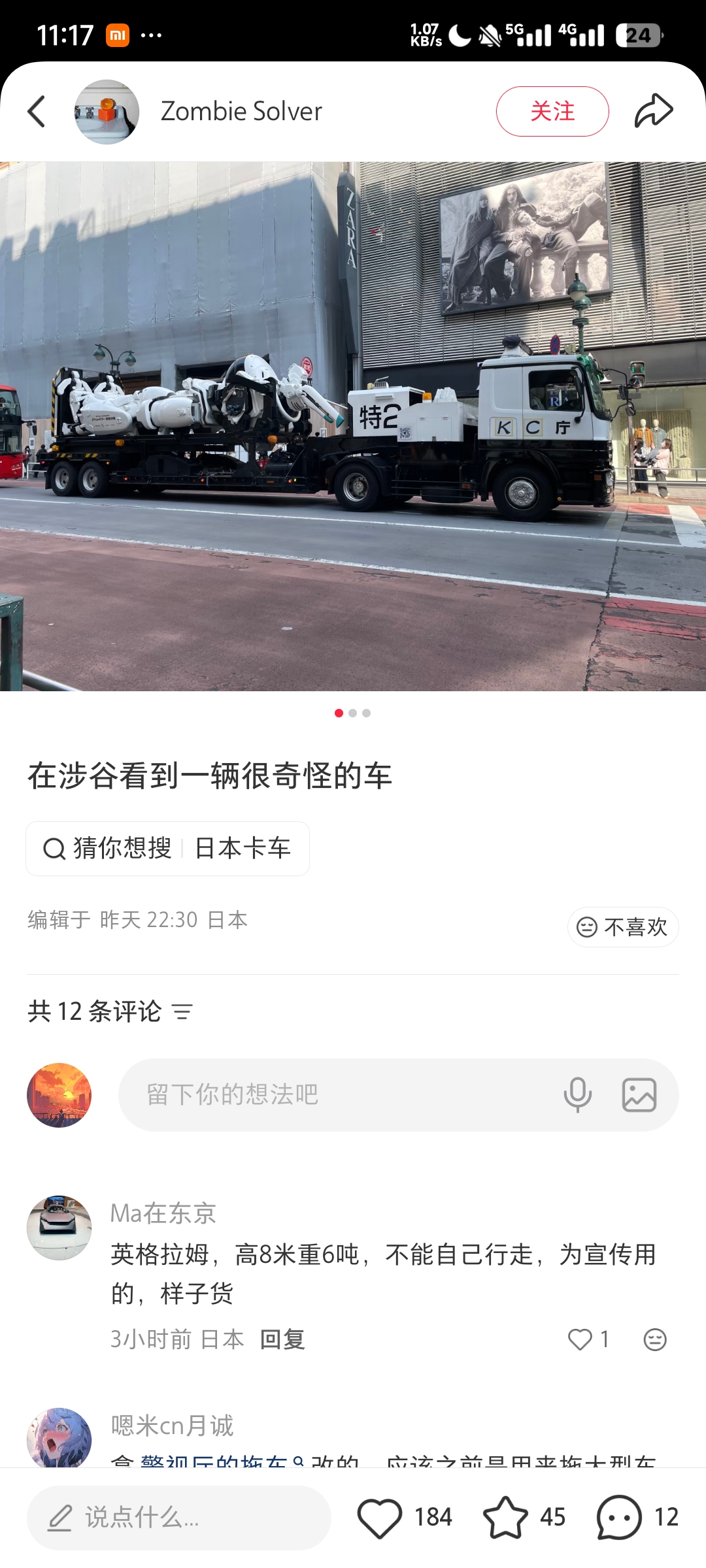Screen dimensions: 706x1568
Task: Mark the post as 不喜欢
Action: (622, 927)
